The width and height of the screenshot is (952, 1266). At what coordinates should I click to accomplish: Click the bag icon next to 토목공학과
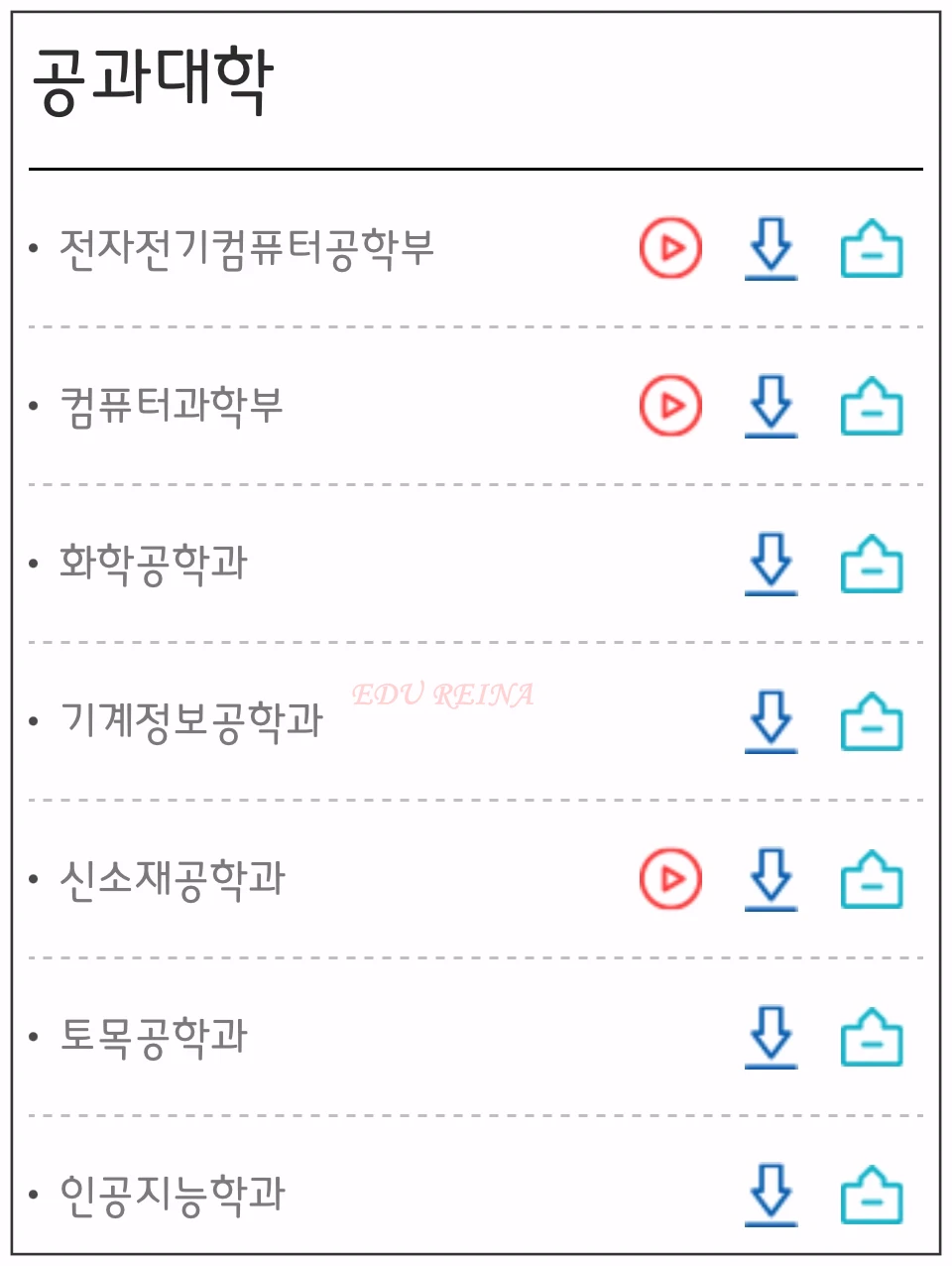coord(872,1035)
